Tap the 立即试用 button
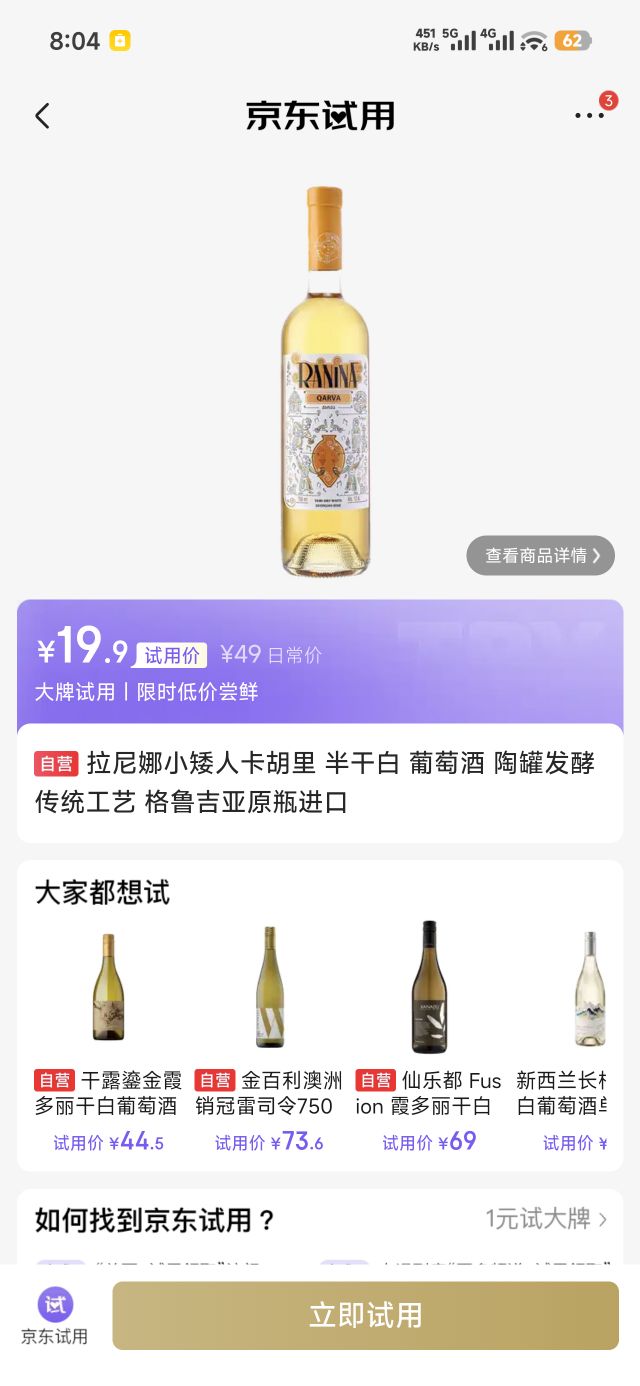 [x=365, y=1315]
